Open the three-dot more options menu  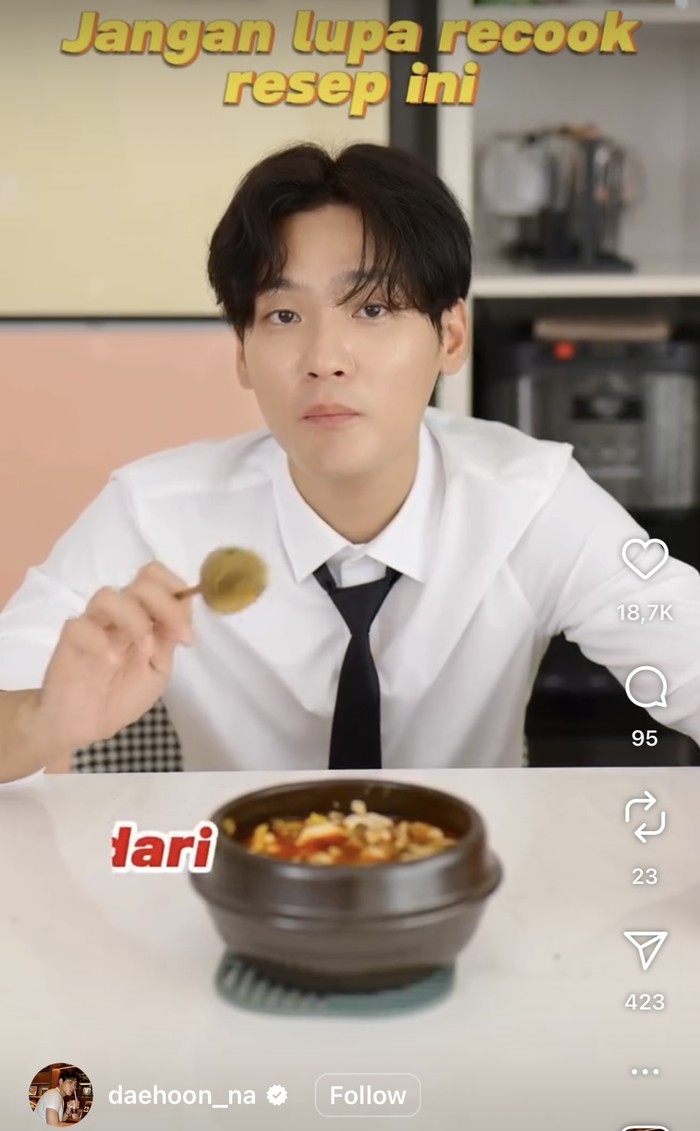pos(645,1071)
